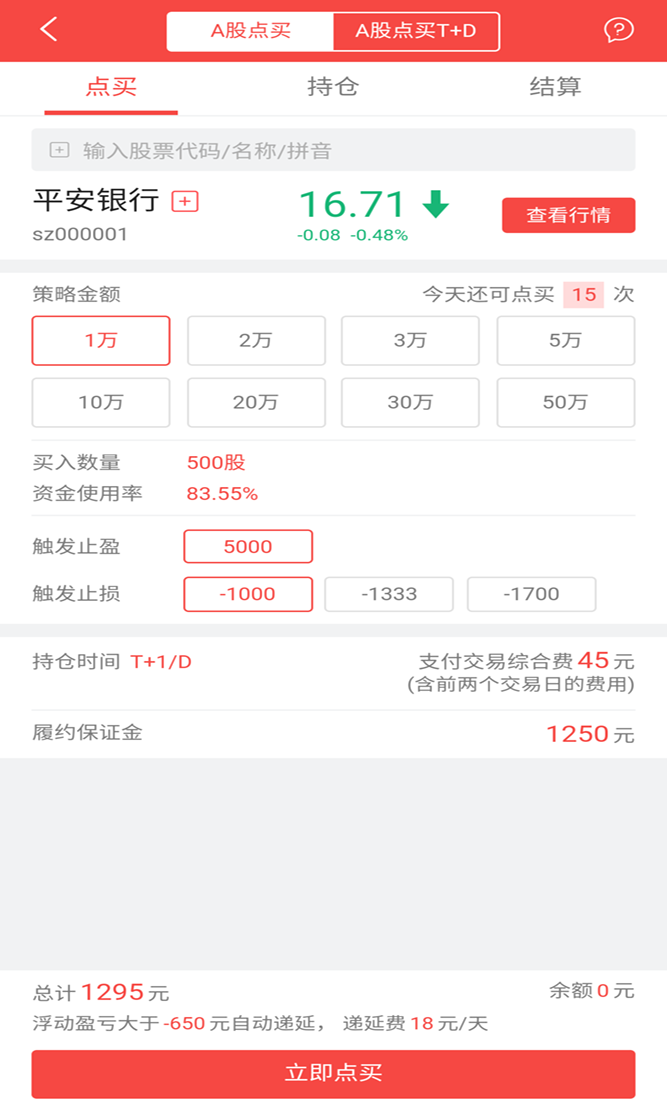Choose the -1700 stop-loss option

[x=531, y=594]
